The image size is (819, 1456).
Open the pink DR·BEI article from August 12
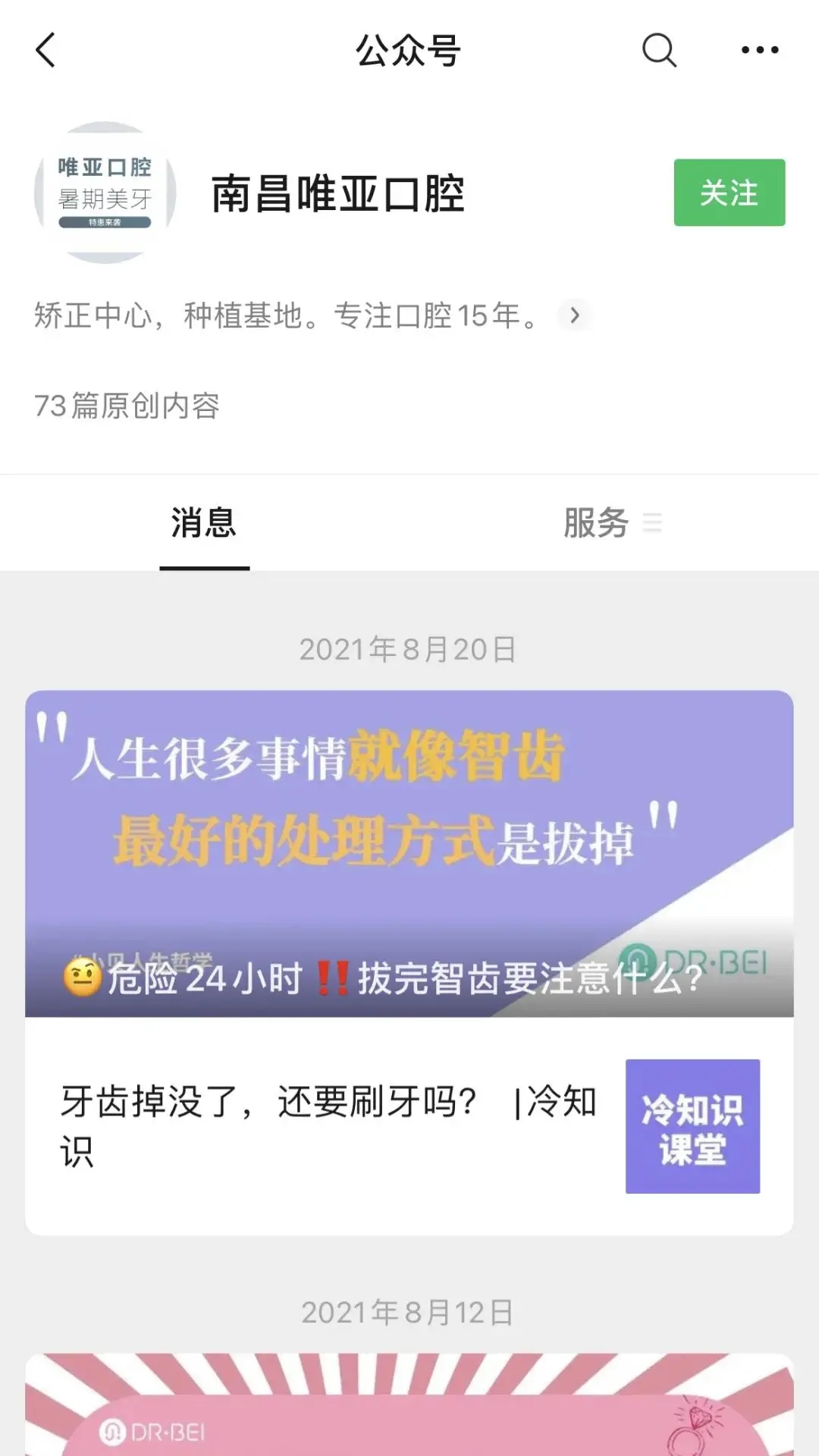(x=409, y=1407)
